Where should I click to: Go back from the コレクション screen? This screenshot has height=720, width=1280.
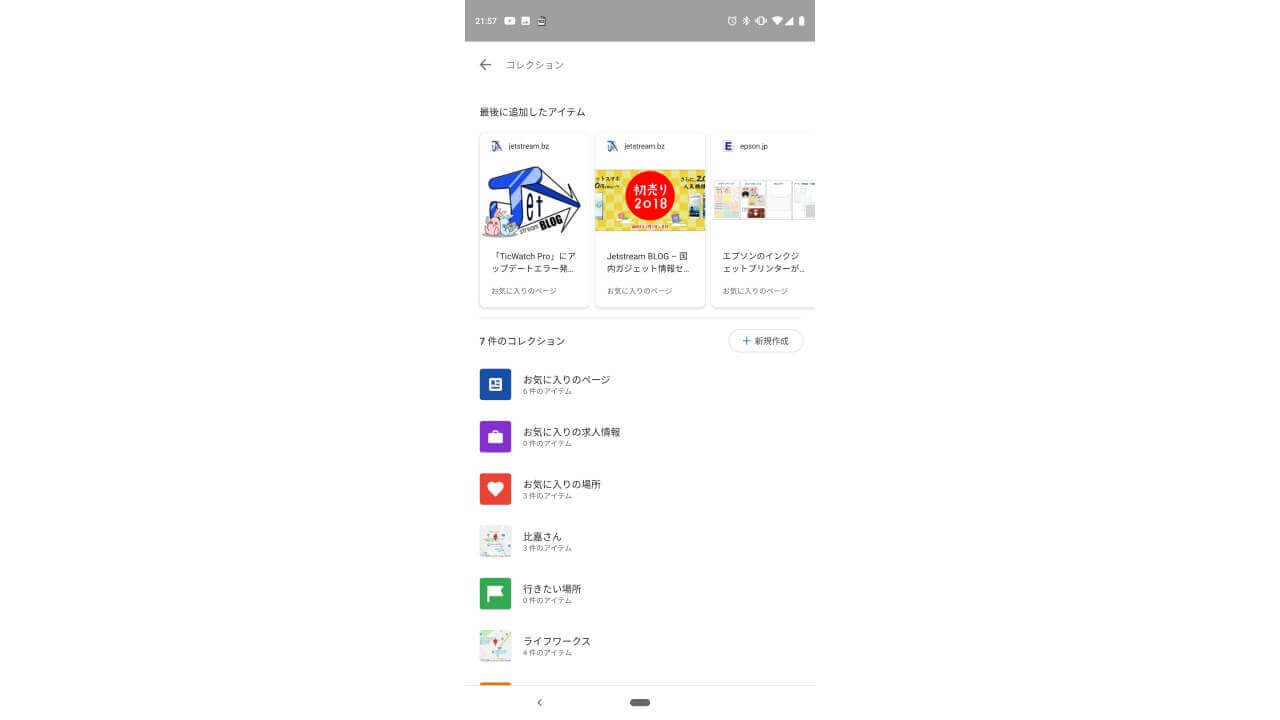pos(485,65)
